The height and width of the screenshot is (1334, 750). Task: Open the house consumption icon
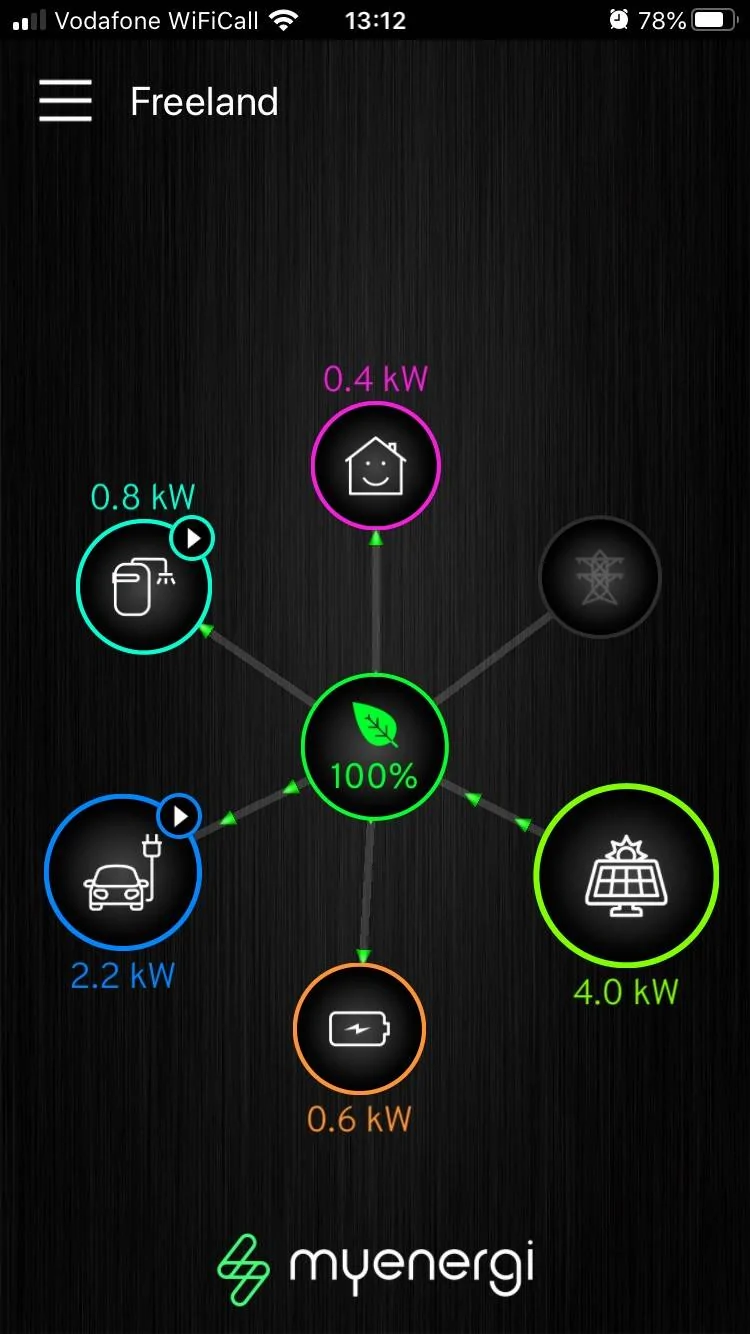click(x=375, y=466)
